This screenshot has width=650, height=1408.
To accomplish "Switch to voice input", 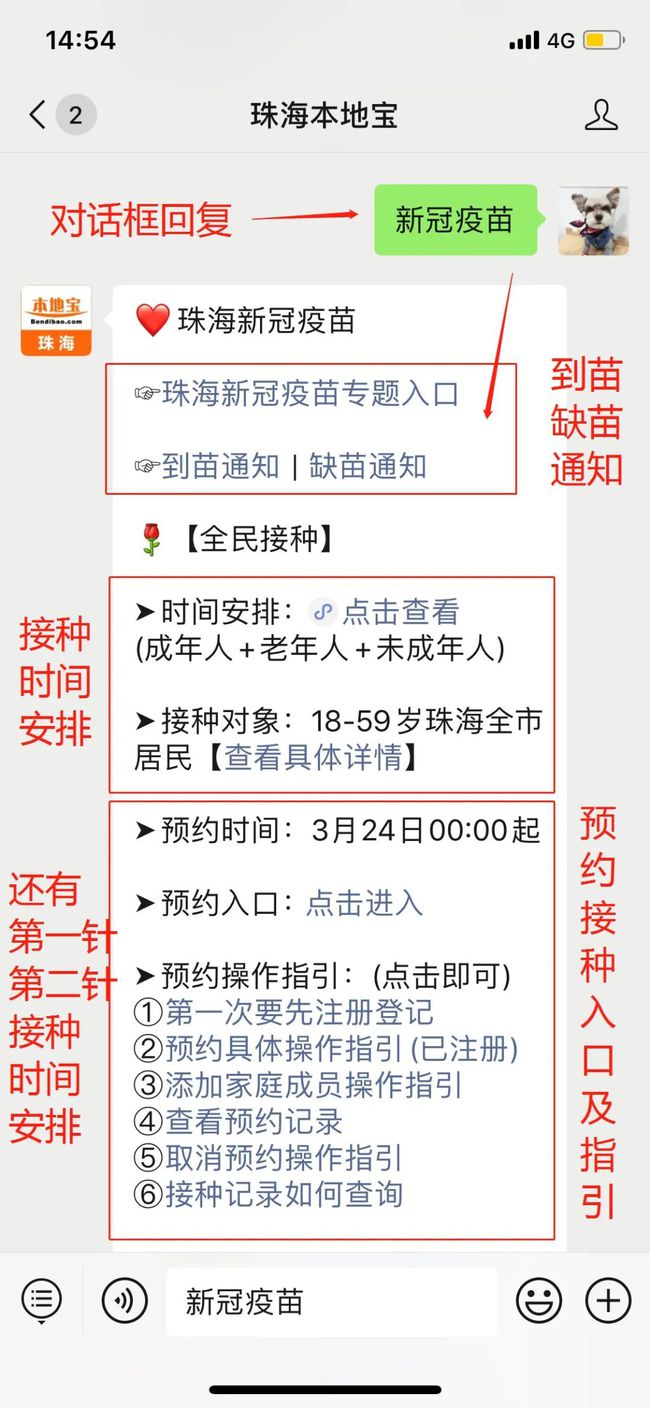I will tap(124, 1301).
